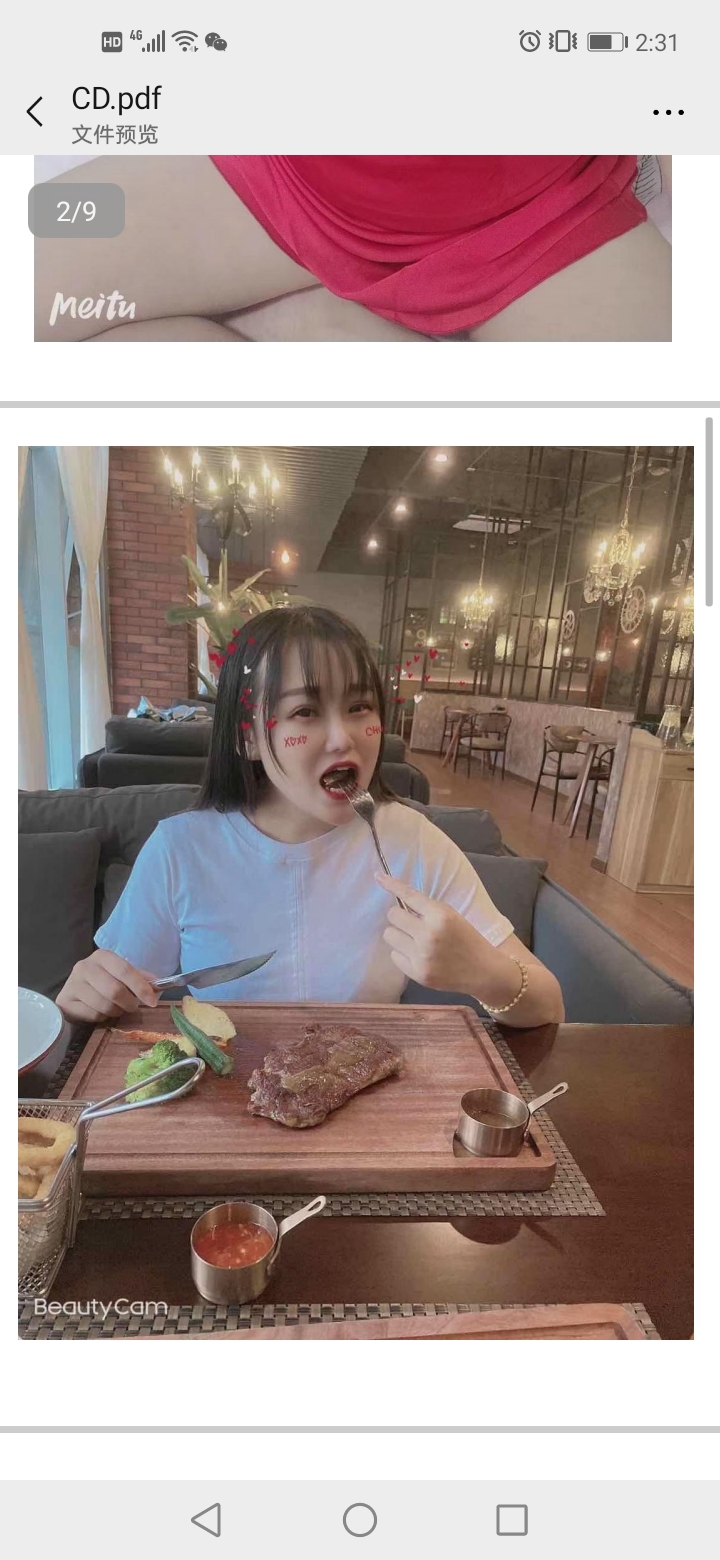Open recent apps with the square key
The height and width of the screenshot is (1560, 720).
512,1519
